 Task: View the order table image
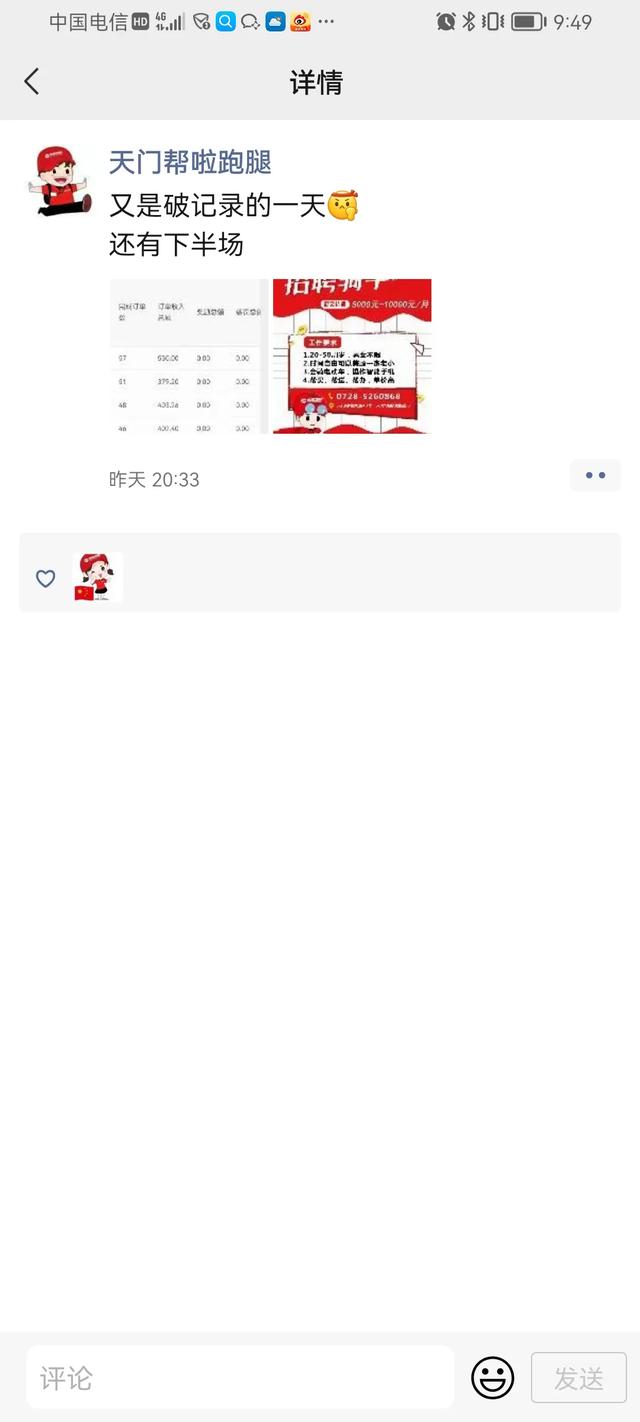click(x=187, y=356)
